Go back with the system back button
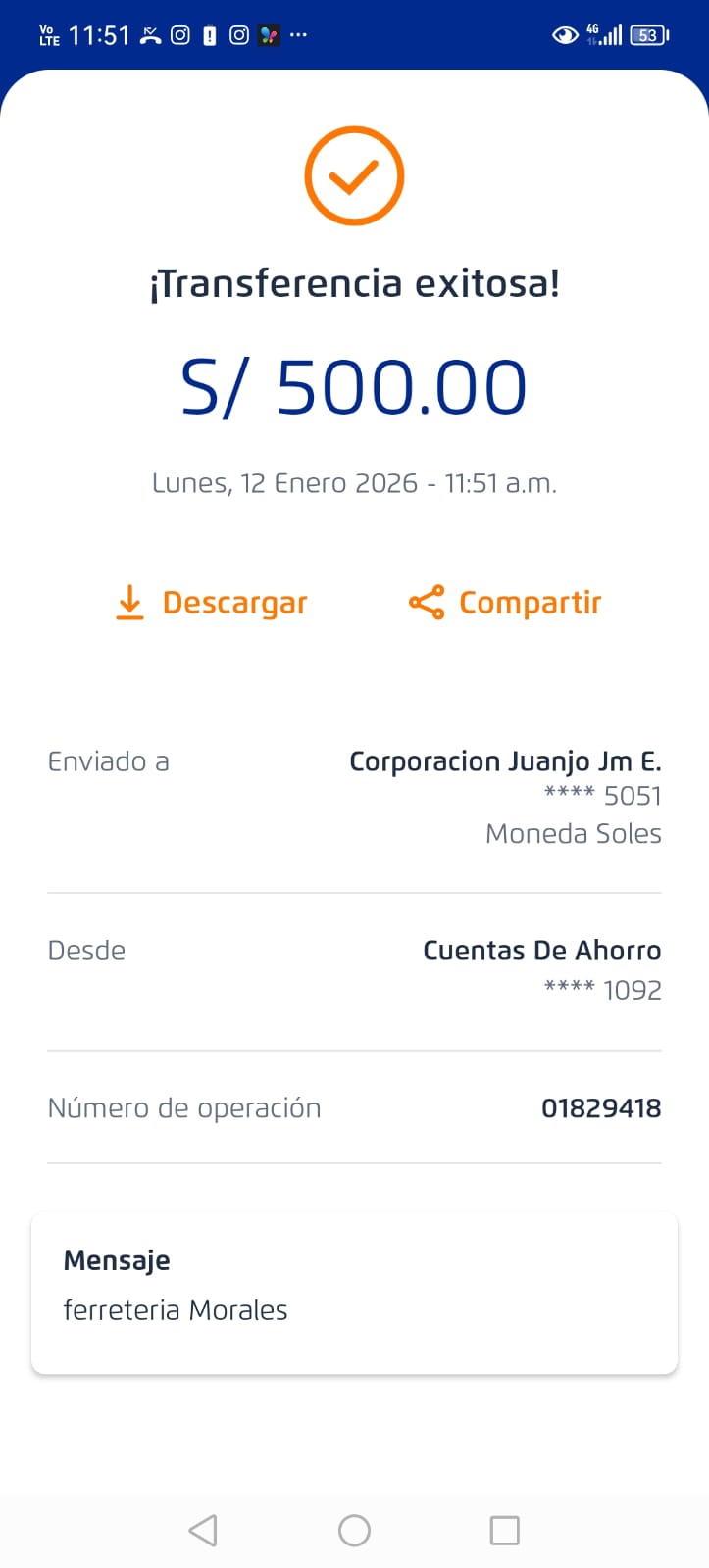The width and height of the screenshot is (709, 1568). point(203,1530)
